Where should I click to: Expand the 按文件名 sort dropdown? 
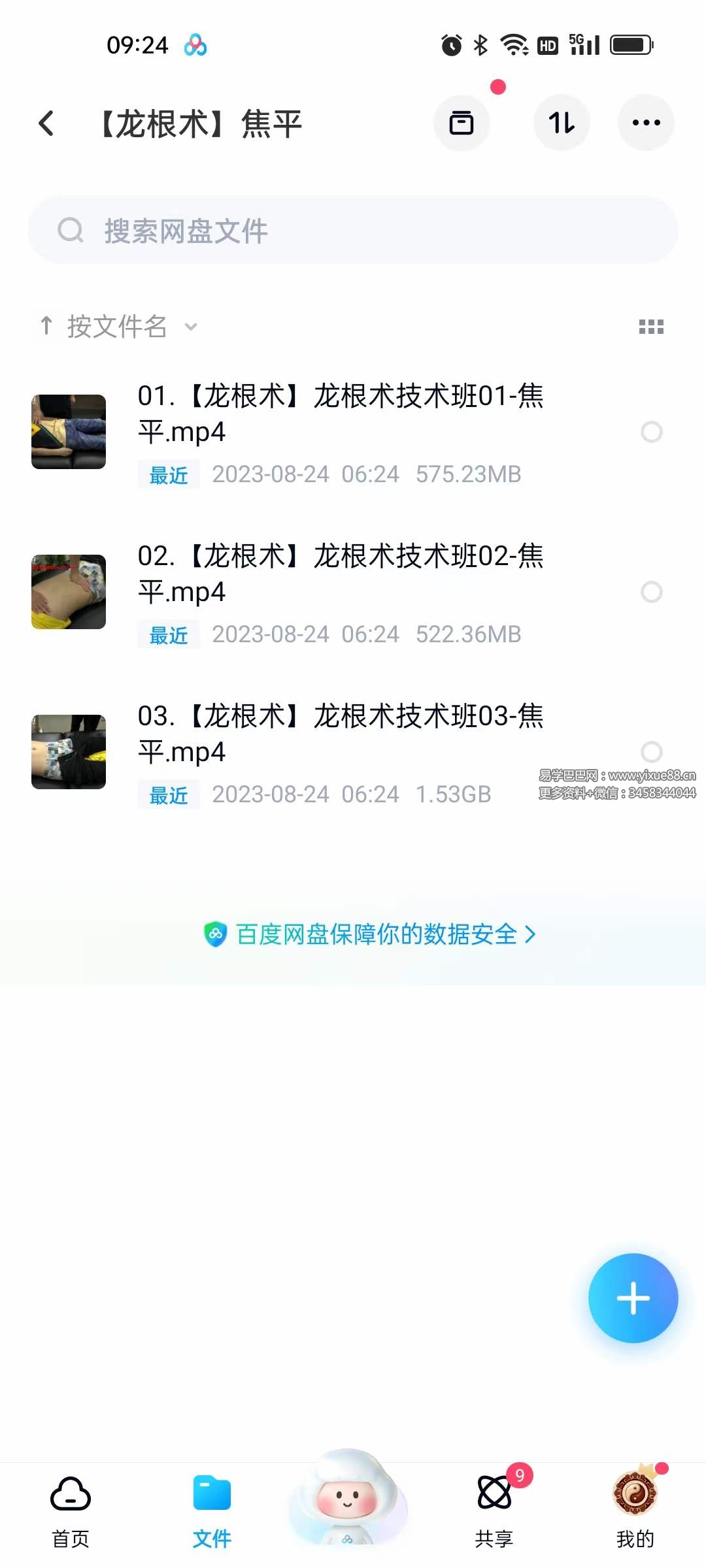click(190, 327)
